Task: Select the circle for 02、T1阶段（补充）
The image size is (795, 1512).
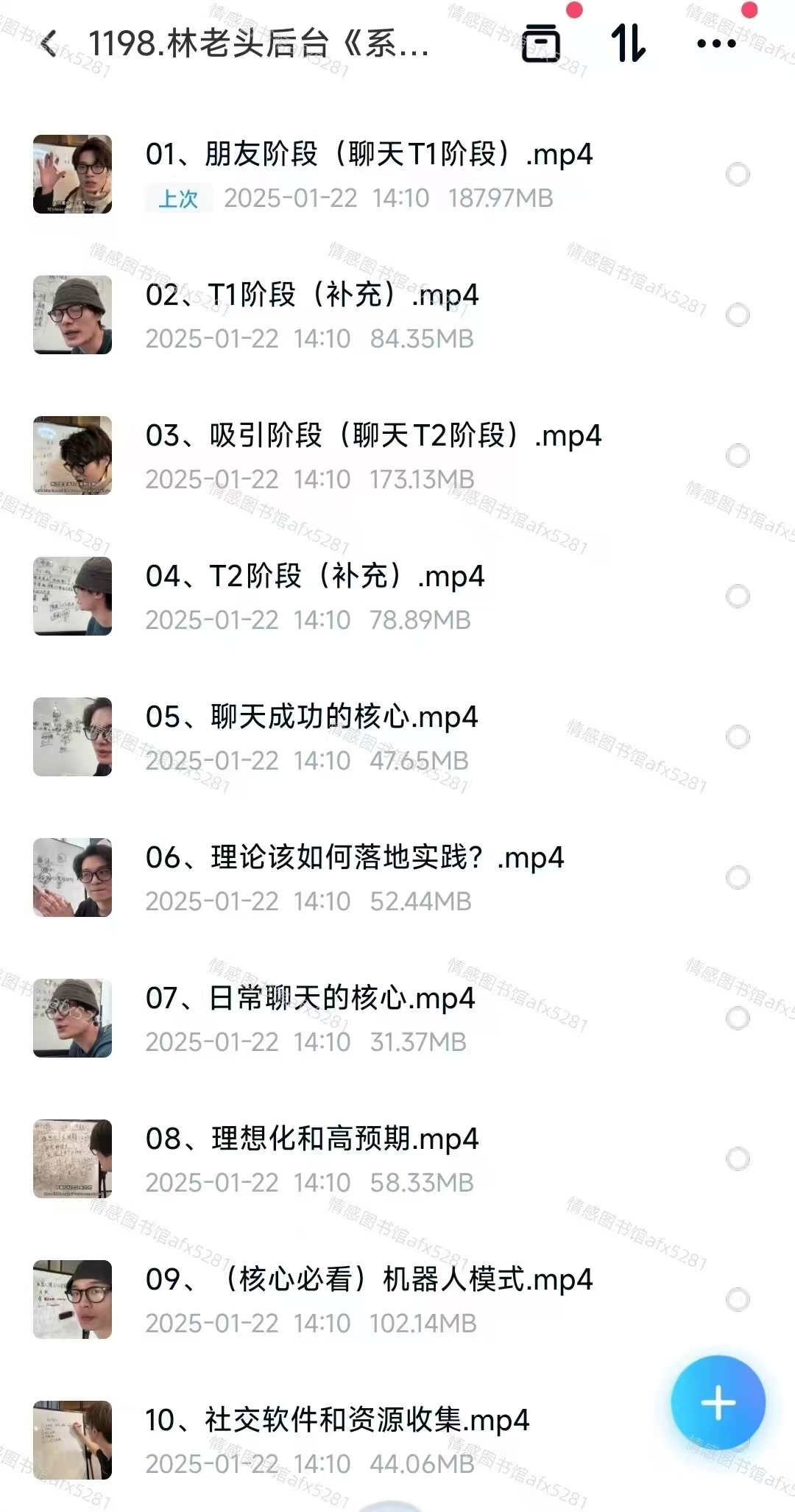Action: pyautogui.click(x=738, y=315)
